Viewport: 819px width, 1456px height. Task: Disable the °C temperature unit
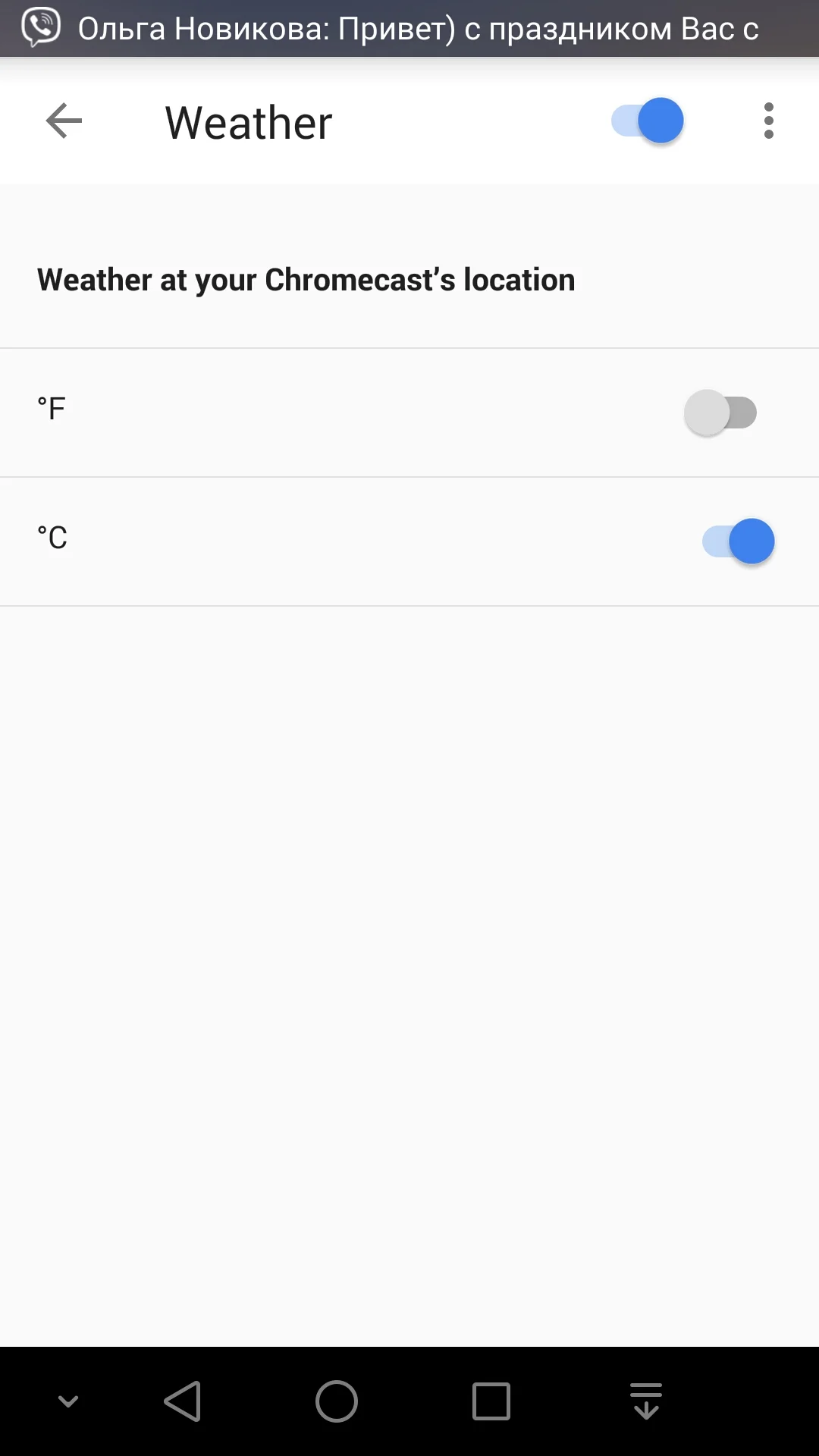tap(738, 541)
